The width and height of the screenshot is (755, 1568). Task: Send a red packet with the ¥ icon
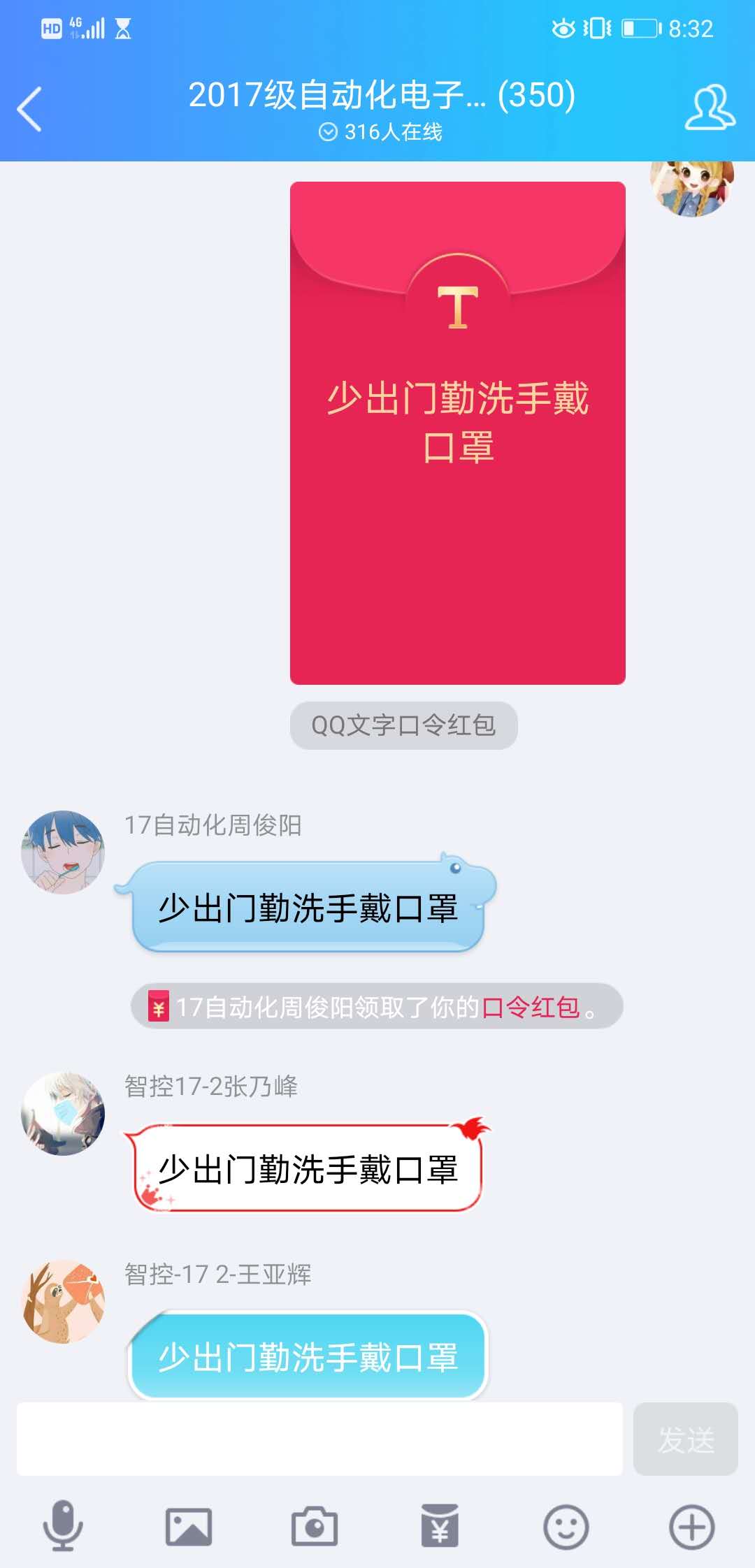440,1526
